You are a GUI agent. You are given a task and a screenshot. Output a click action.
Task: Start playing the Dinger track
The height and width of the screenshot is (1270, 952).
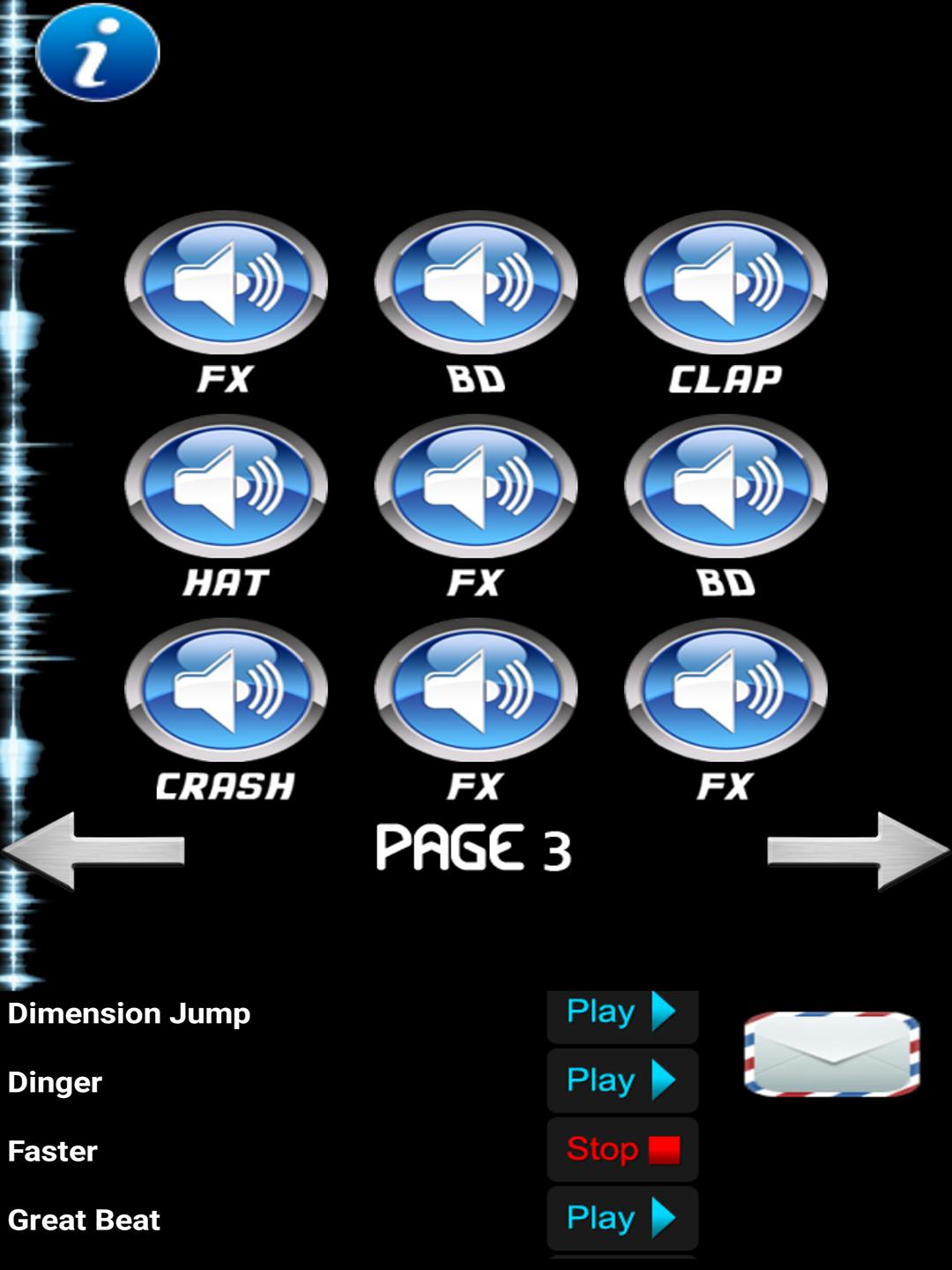coord(620,1080)
